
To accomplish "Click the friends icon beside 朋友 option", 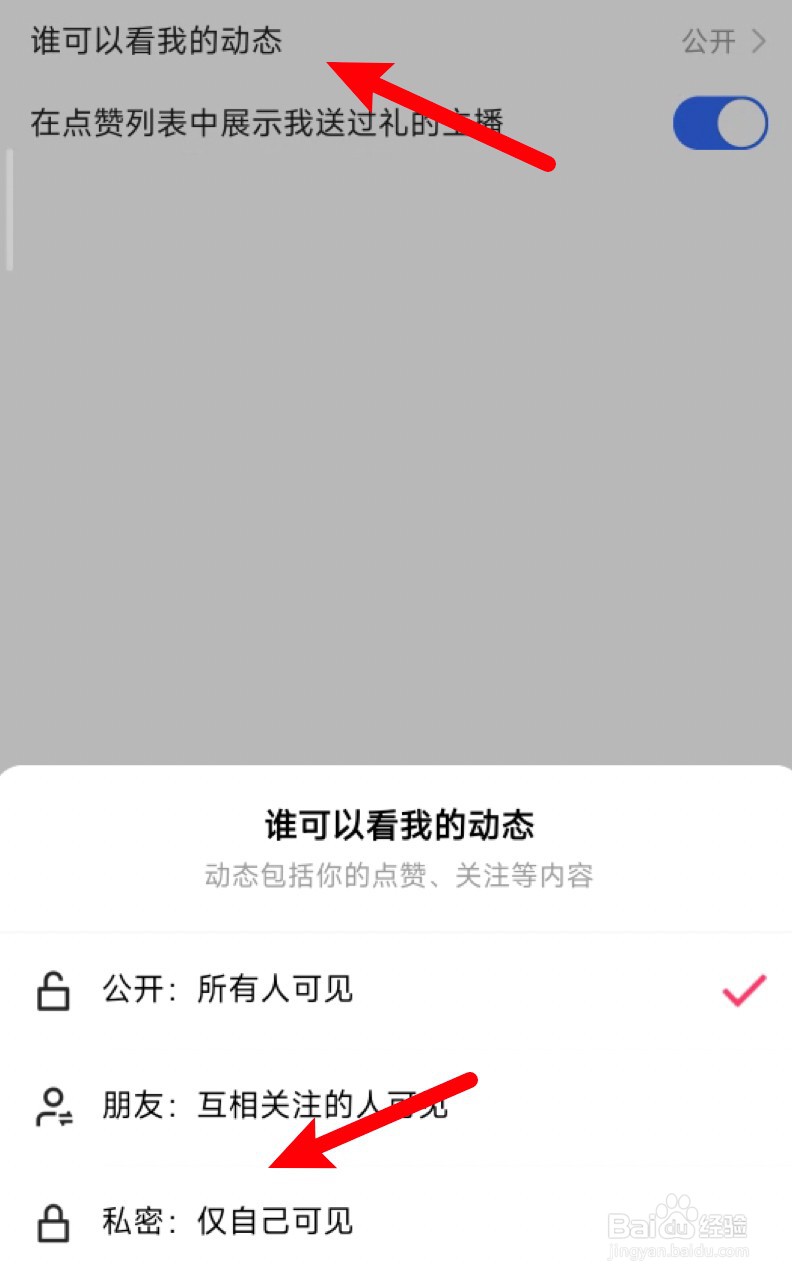I will pos(52,1105).
